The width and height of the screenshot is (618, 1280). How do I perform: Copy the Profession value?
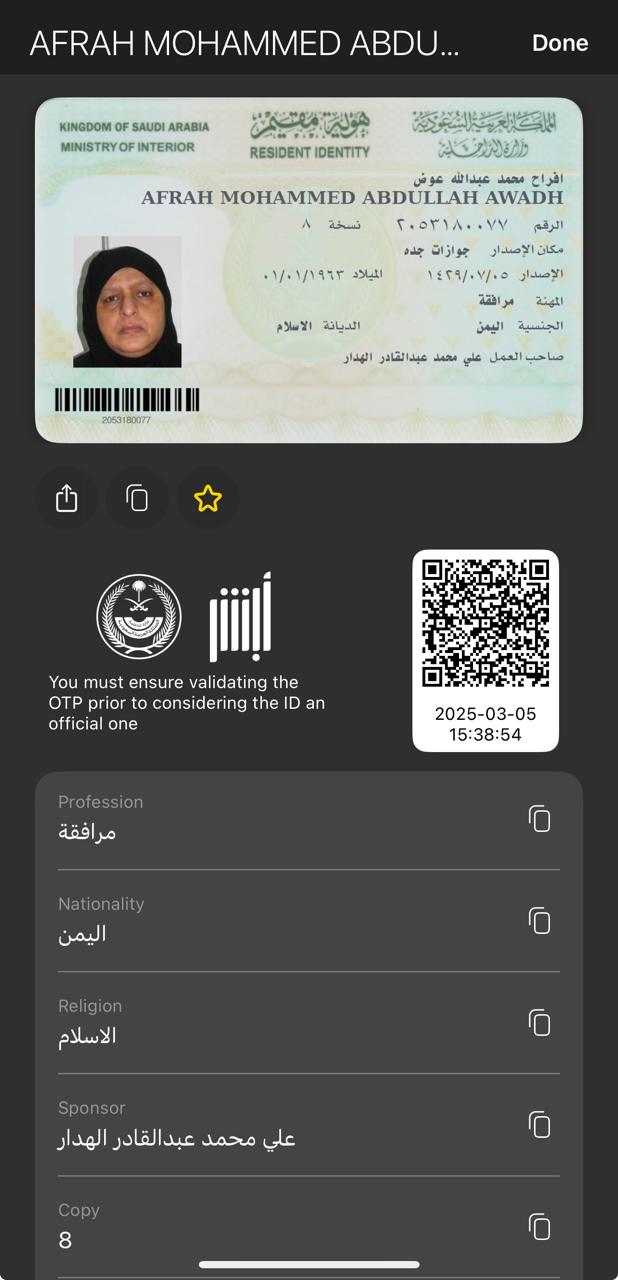[x=539, y=818]
